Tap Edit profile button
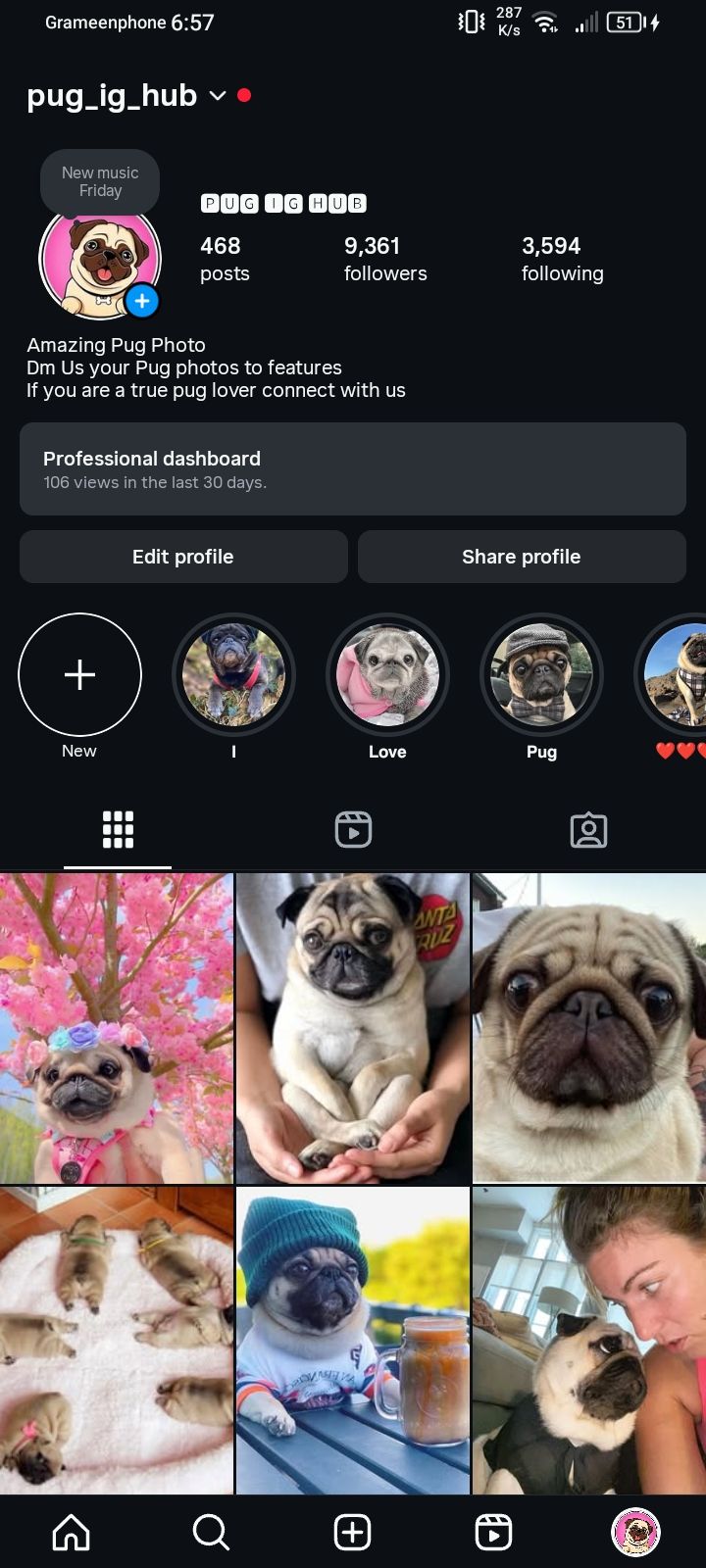 183,557
